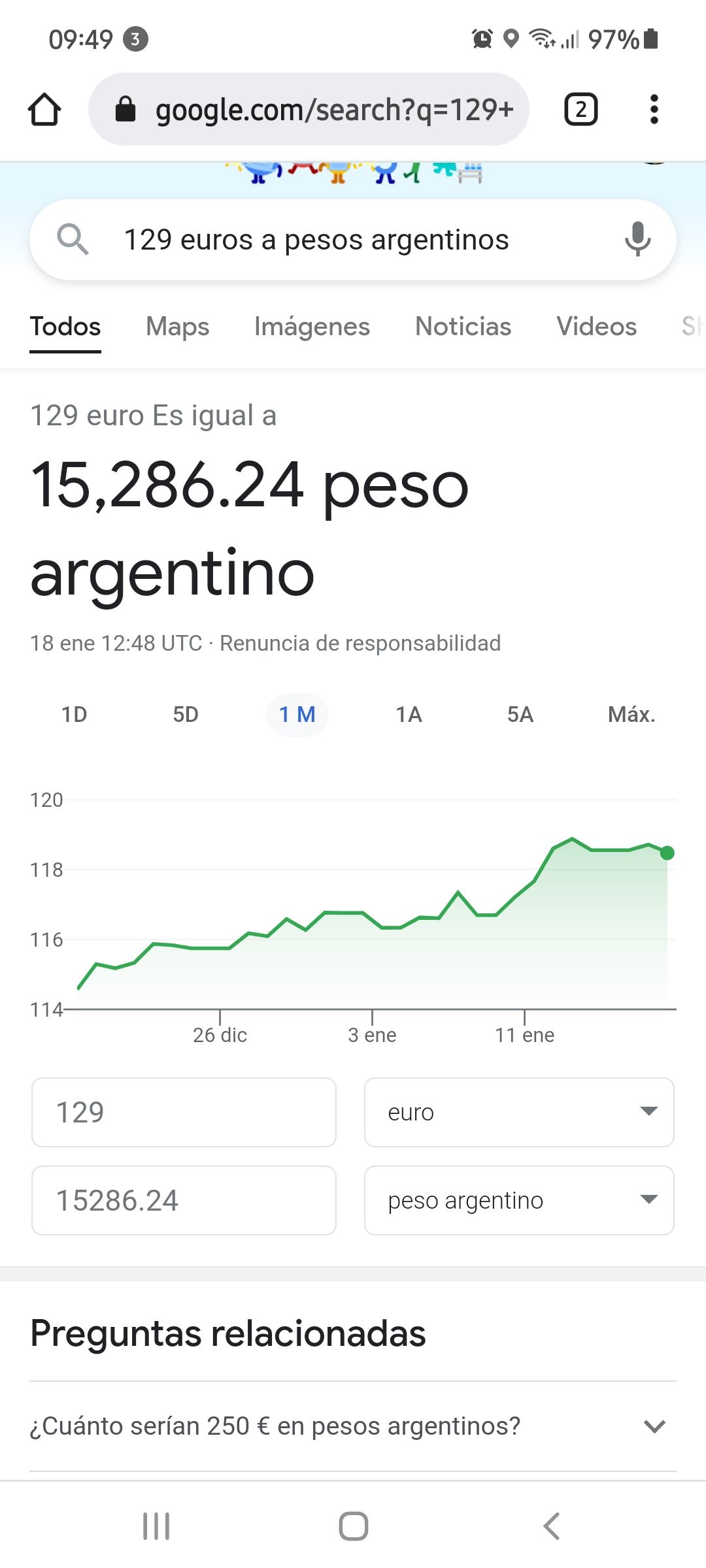
Task: Open the Renuncia de responsabilidad link
Action: [360, 644]
